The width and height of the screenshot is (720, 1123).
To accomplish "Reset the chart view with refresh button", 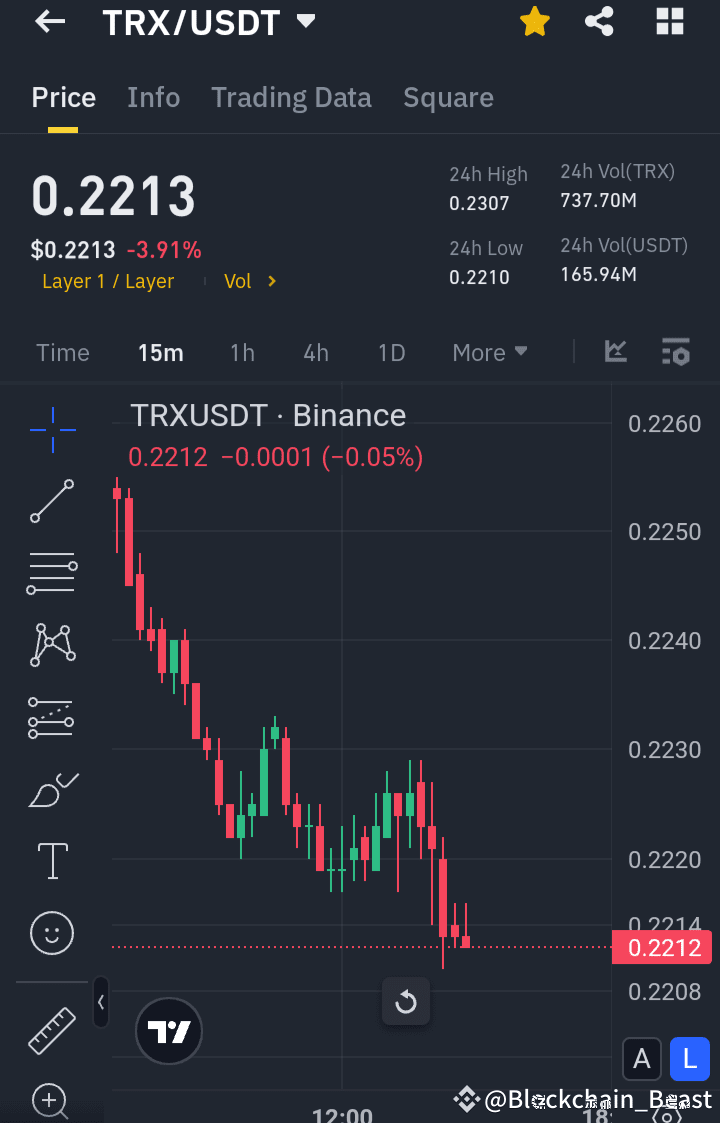I will pos(406,1001).
